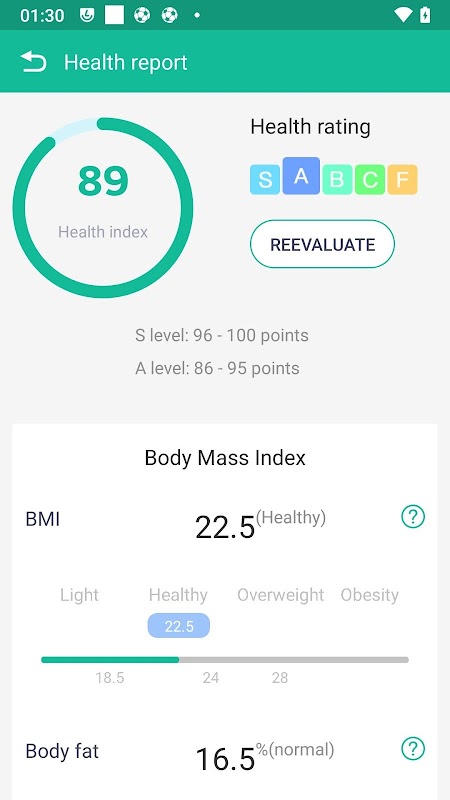The width and height of the screenshot is (450, 800).
Task: Go back from Health report
Action: pos(34,62)
